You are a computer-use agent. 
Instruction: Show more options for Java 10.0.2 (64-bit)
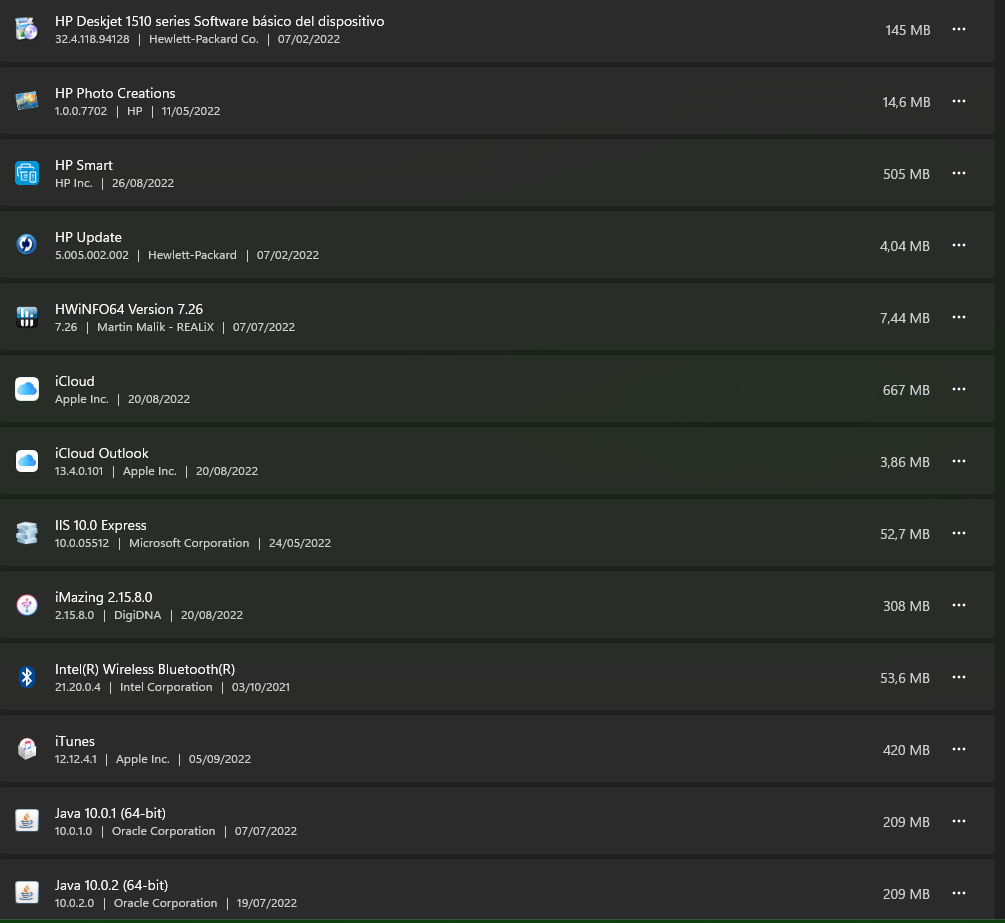pyautogui.click(x=958, y=893)
